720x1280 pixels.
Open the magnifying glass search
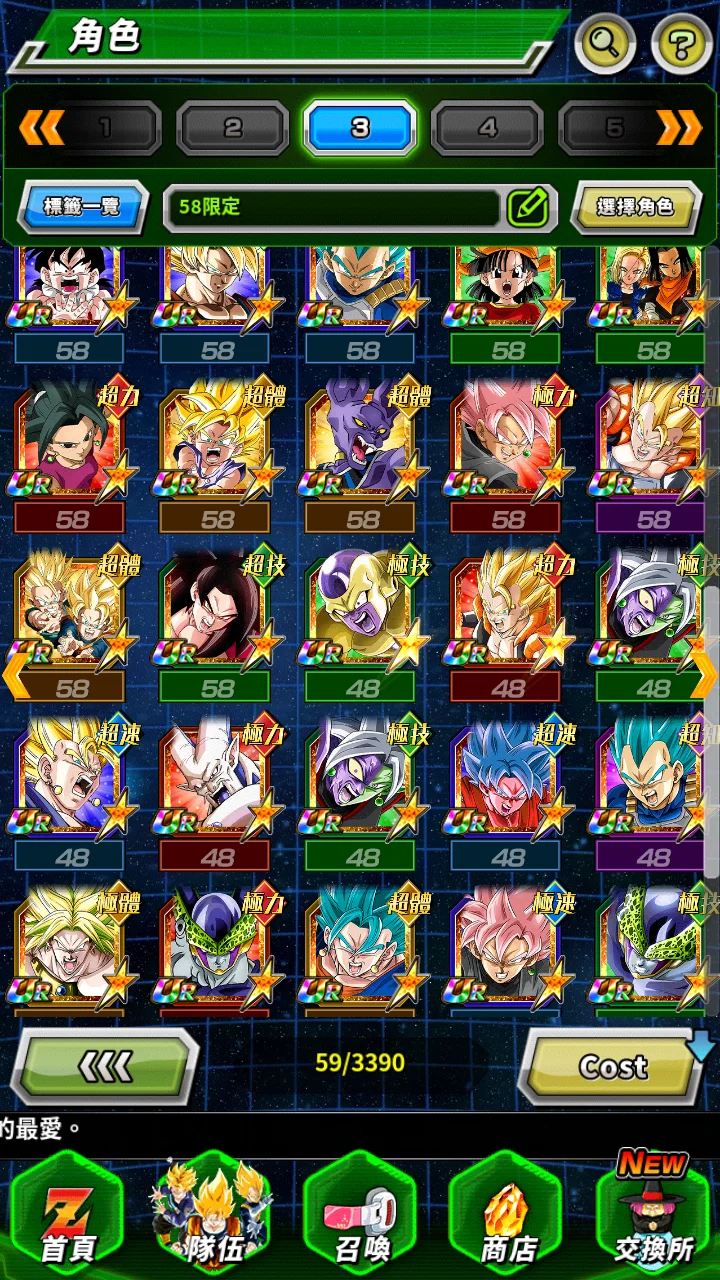606,43
